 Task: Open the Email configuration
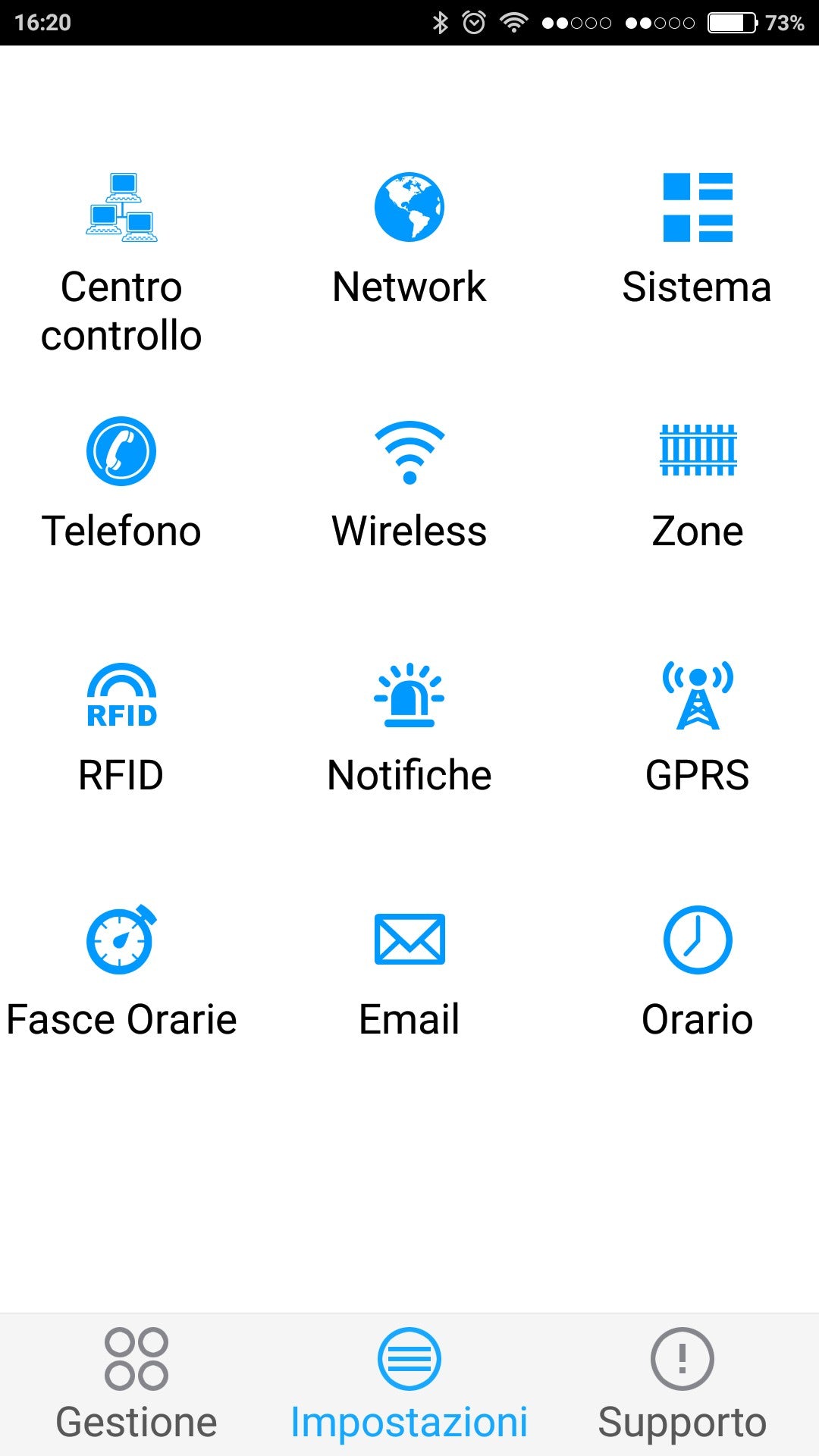pos(409,967)
